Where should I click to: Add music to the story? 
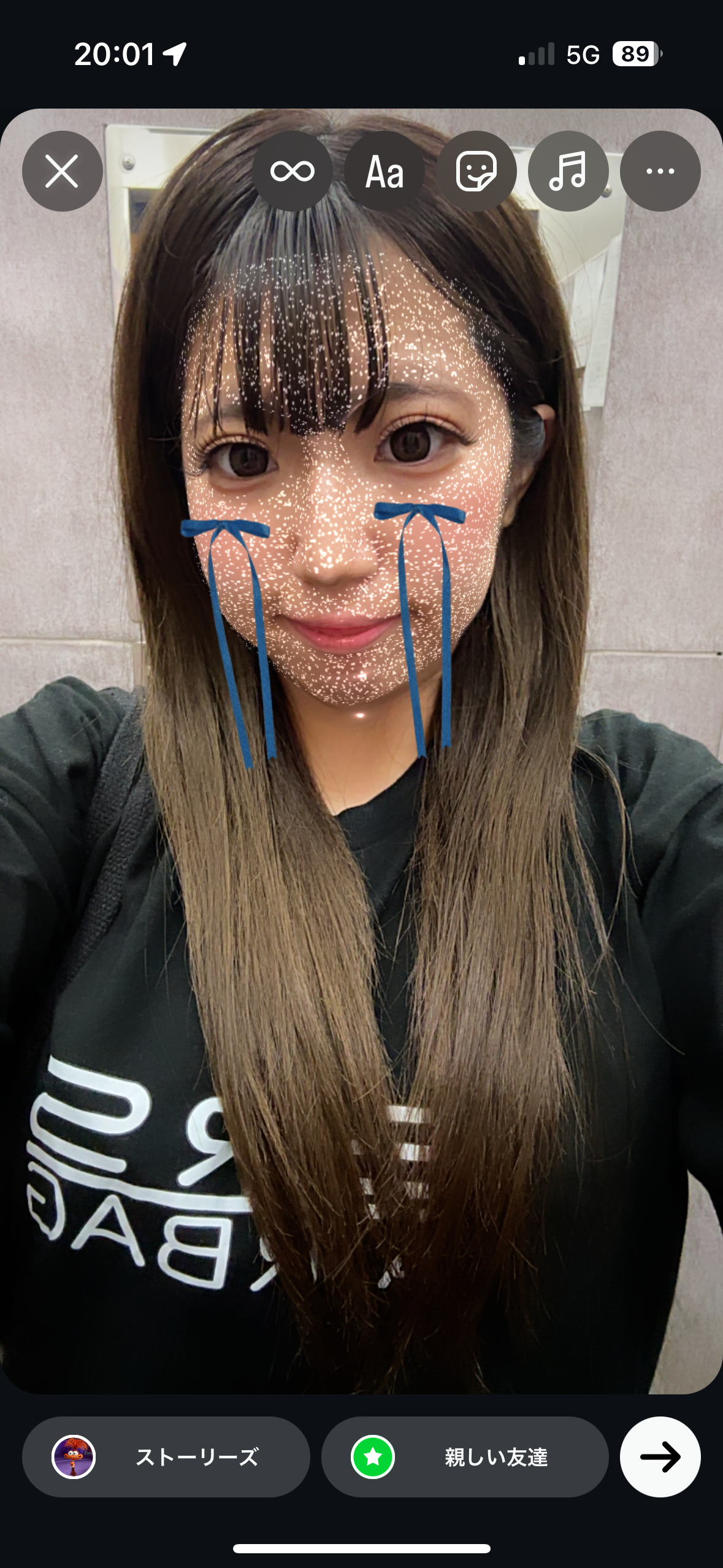pyautogui.click(x=568, y=171)
